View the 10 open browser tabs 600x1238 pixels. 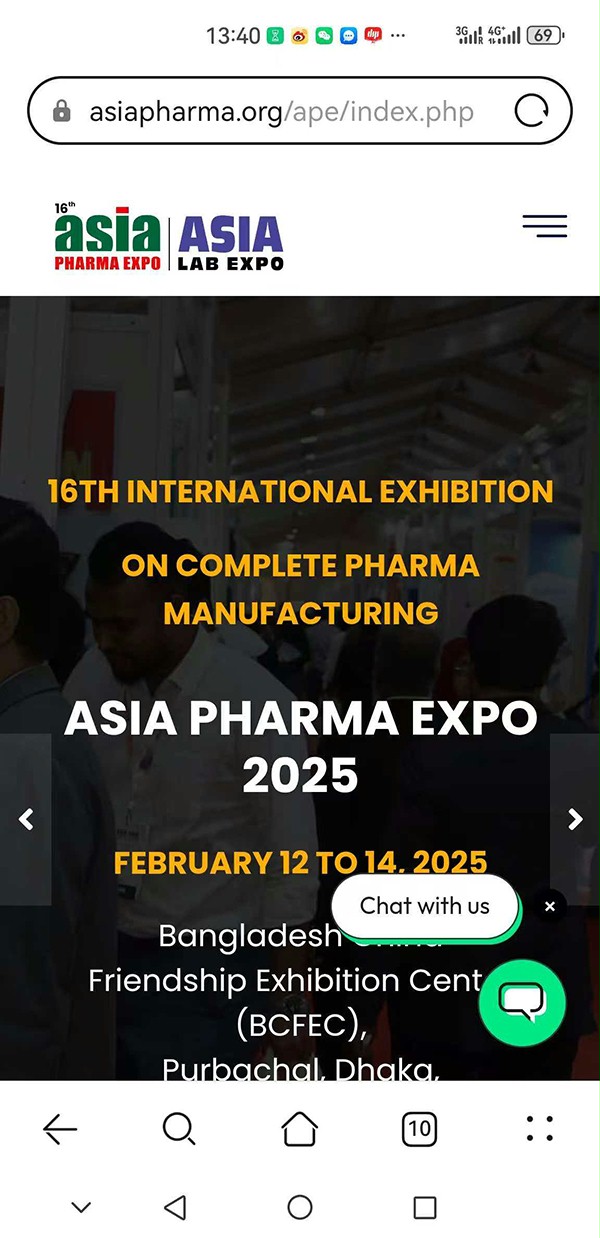[419, 1129]
